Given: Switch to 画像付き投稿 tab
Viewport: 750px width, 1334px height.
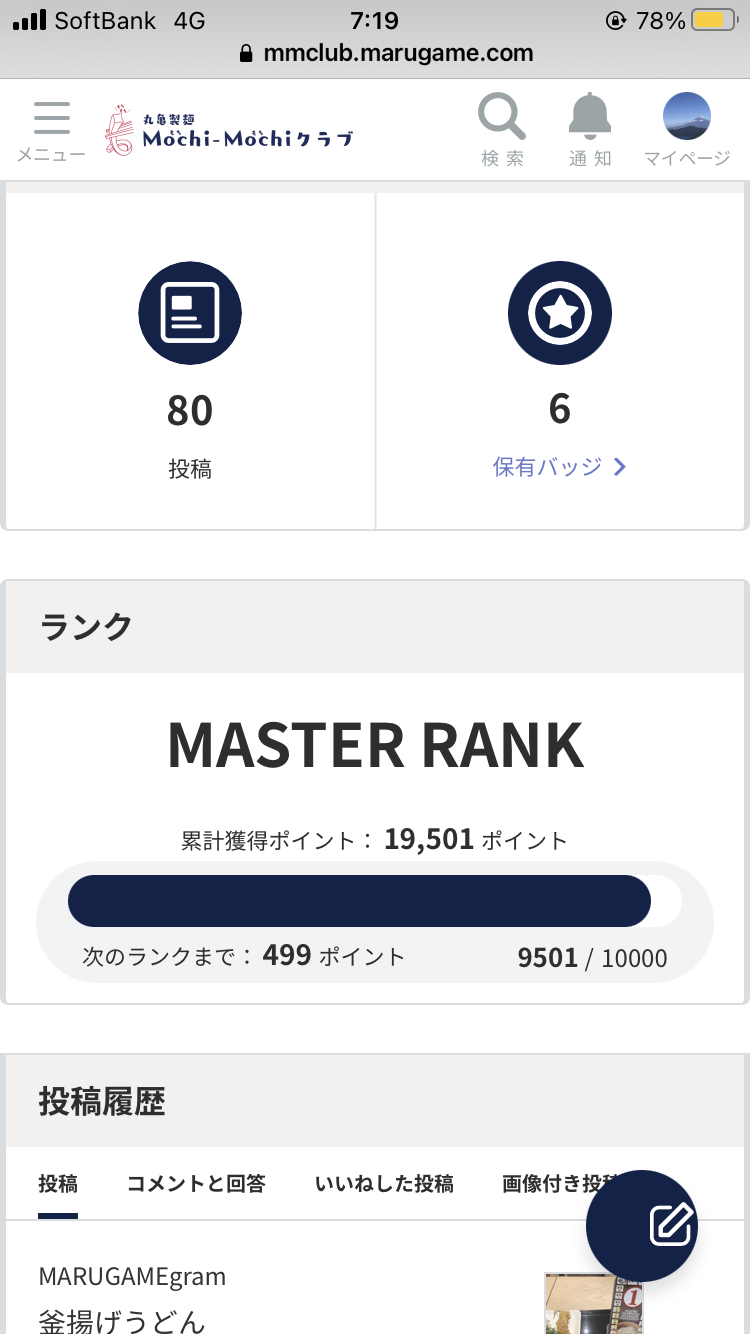Looking at the screenshot, I should point(560,1184).
